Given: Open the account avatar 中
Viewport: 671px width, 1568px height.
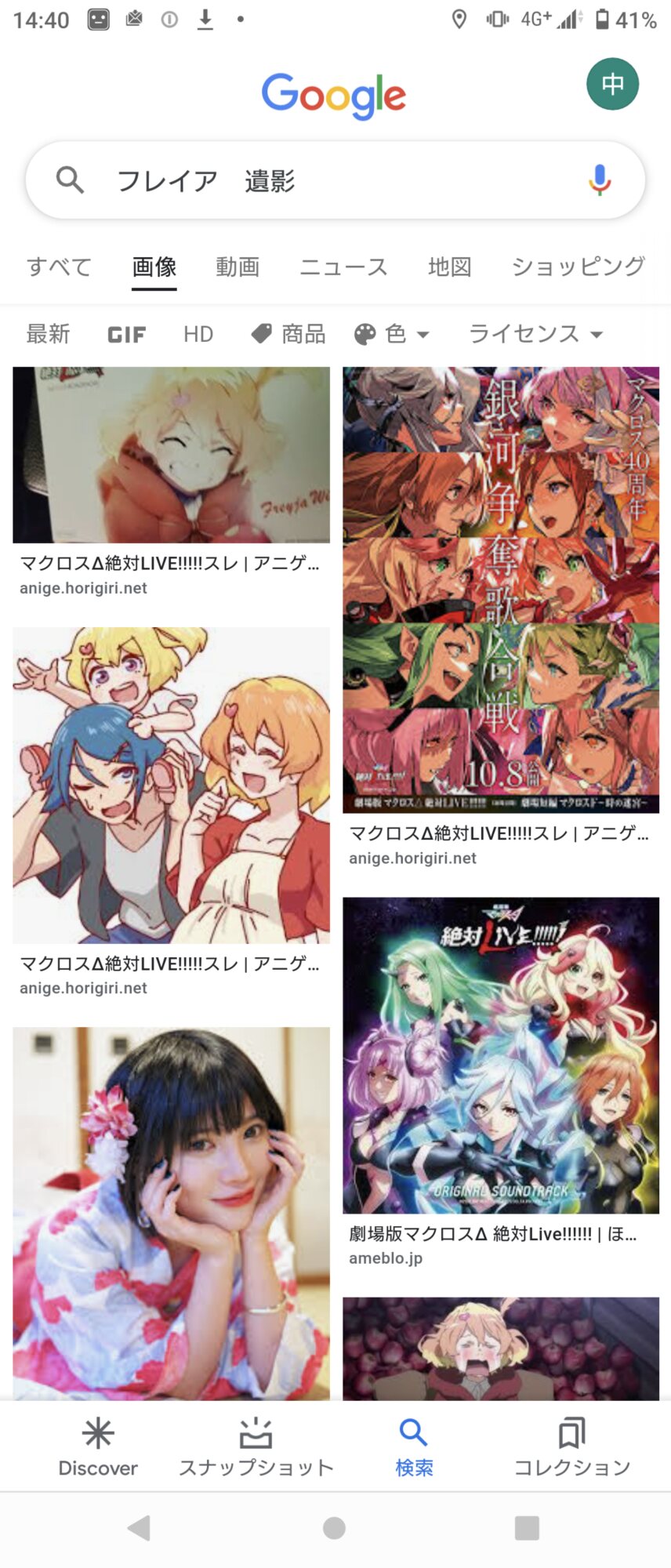Looking at the screenshot, I should [x=612, y=84].
